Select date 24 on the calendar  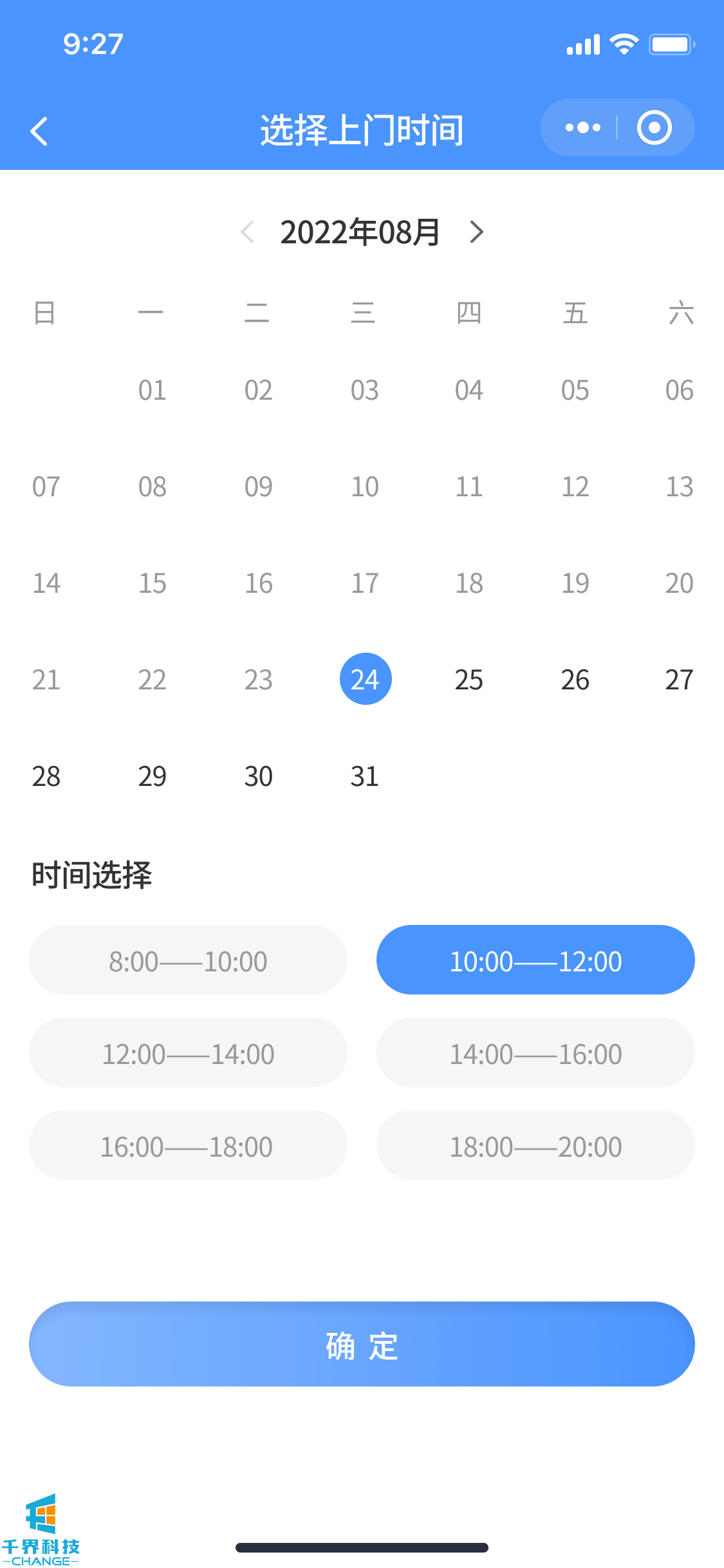click(x=365, y=679)
